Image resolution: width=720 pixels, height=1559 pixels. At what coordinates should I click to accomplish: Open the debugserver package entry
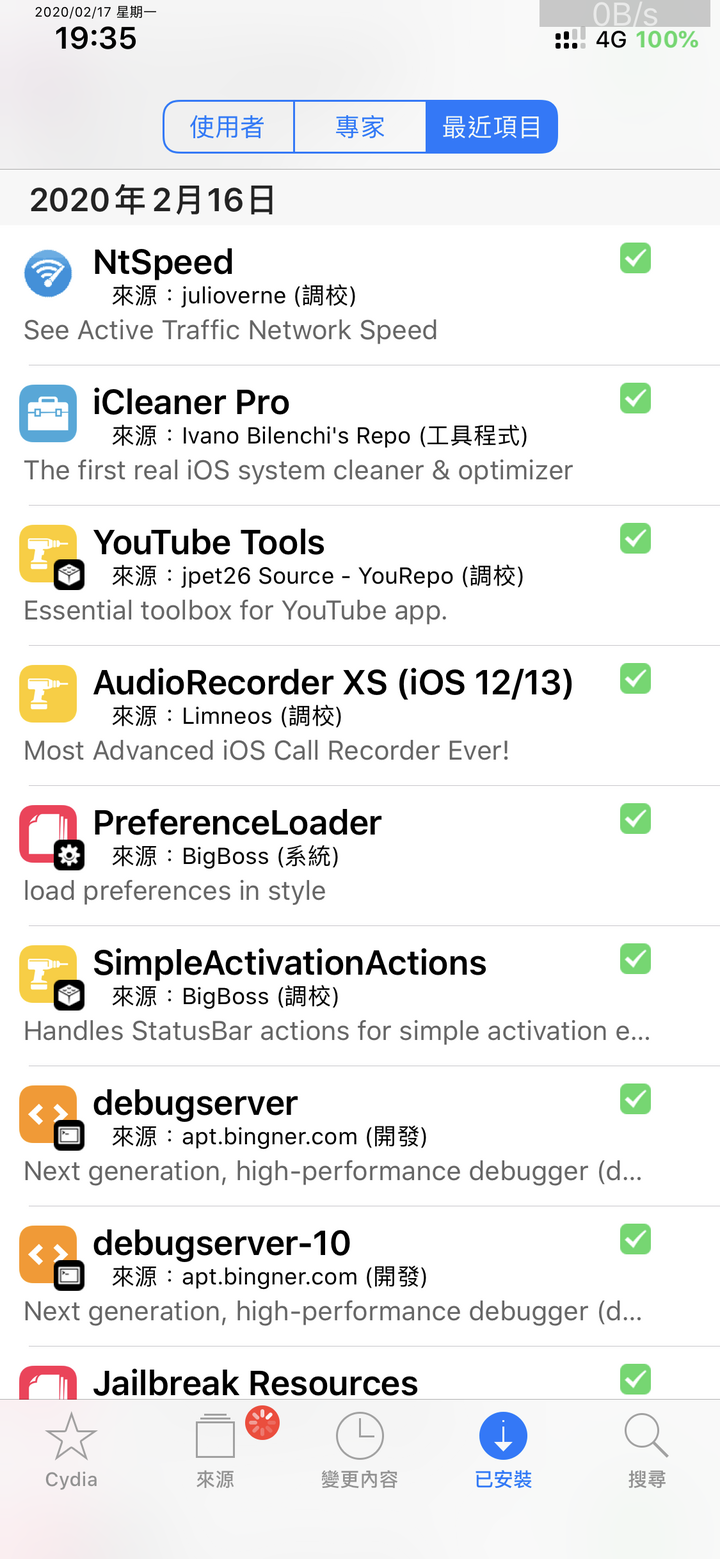click(360, 1135)
